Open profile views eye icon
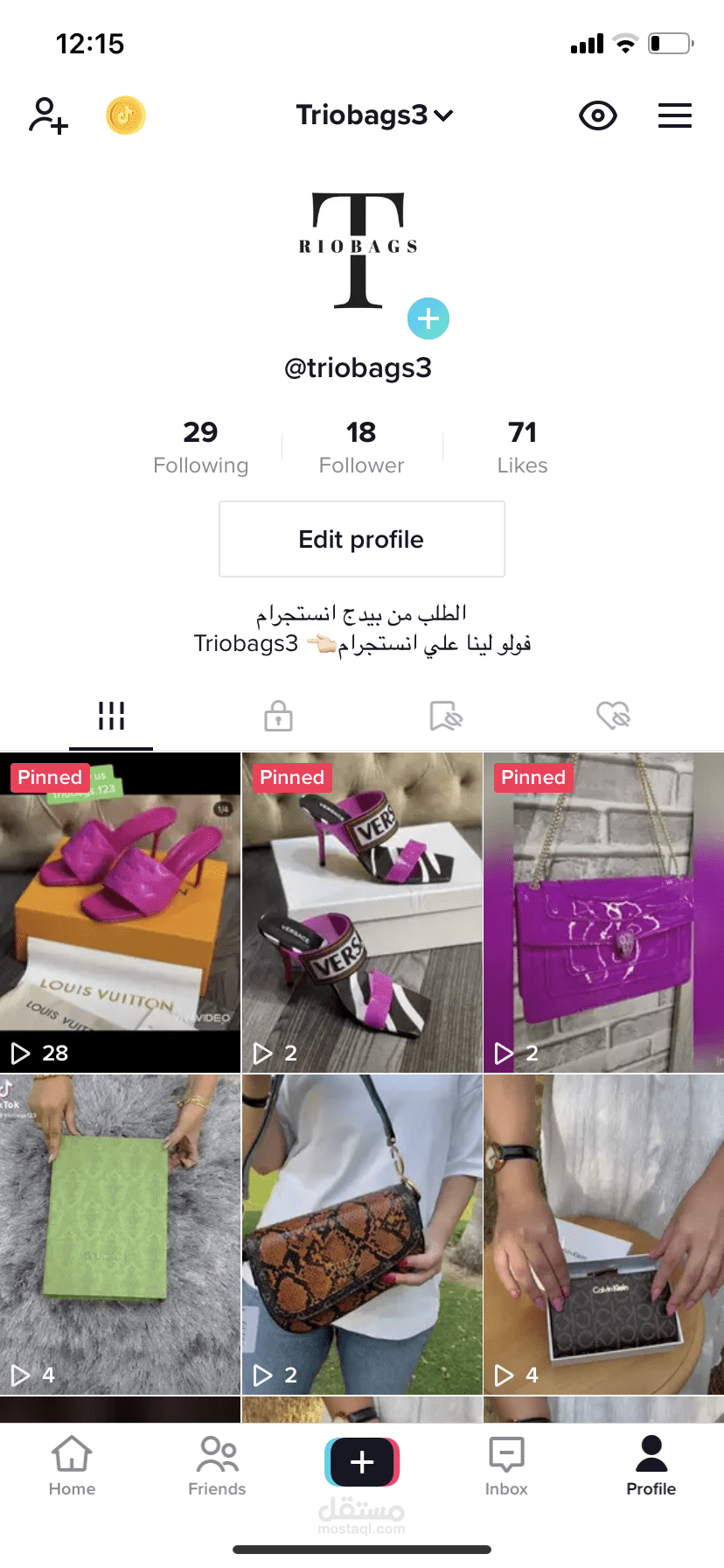 pyautogui.click(x=598, y=115)
